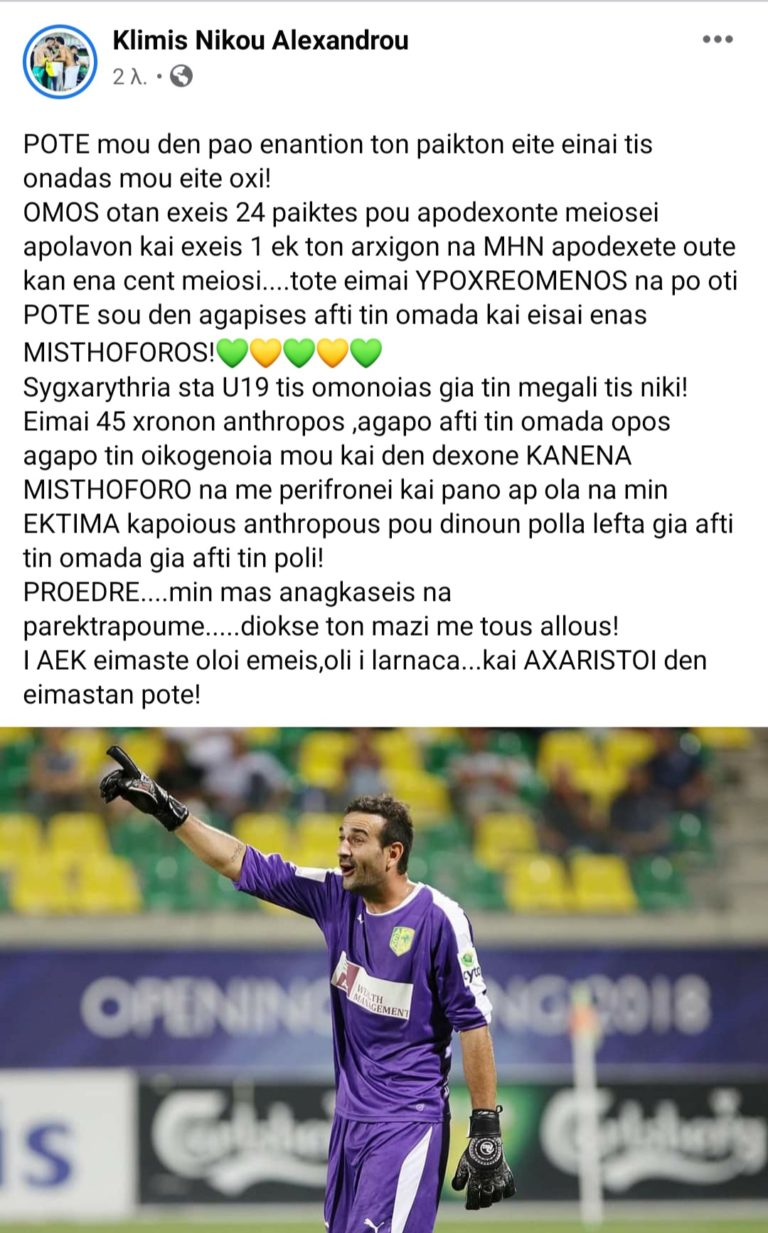The image size is (768, 1233).
Task: Open the Klimis Nikou Alexandrou profile name link
Action: click(260, 41)
